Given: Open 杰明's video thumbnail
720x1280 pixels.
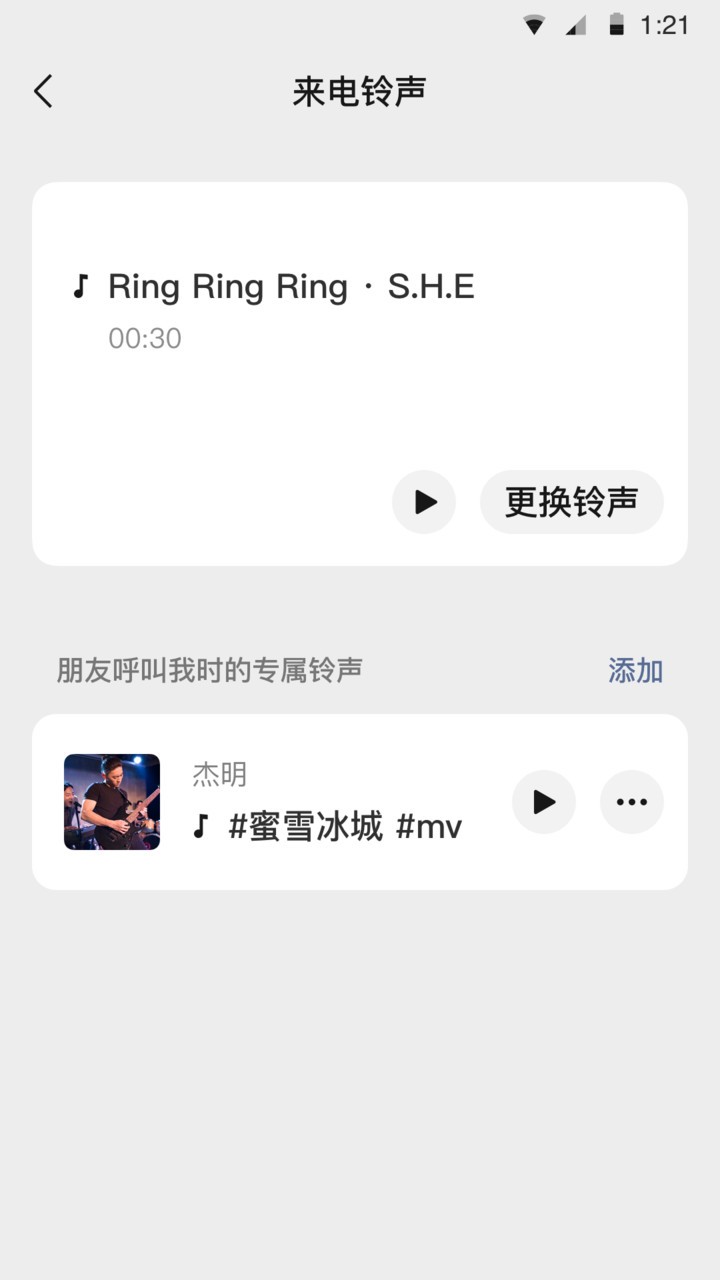Looking at the screenshot, I should (111, 801).
